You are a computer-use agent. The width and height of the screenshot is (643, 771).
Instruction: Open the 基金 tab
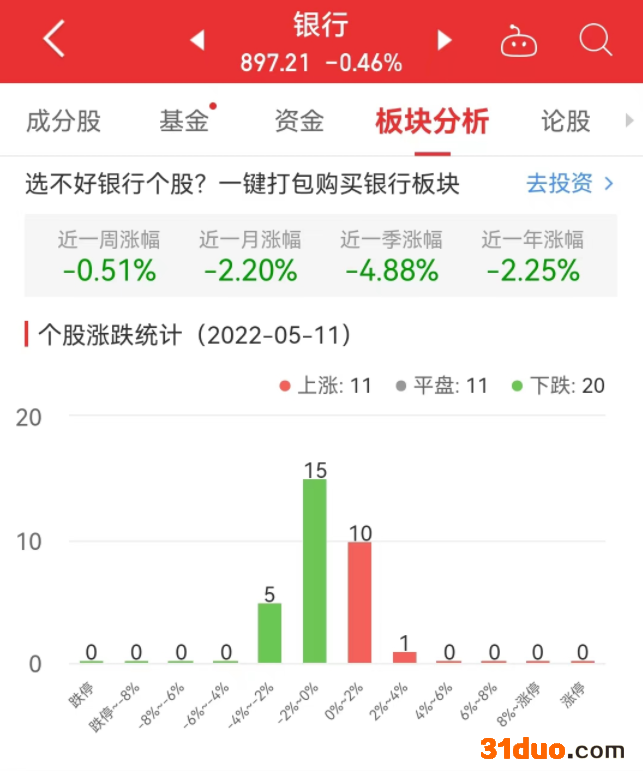(184, 122)
